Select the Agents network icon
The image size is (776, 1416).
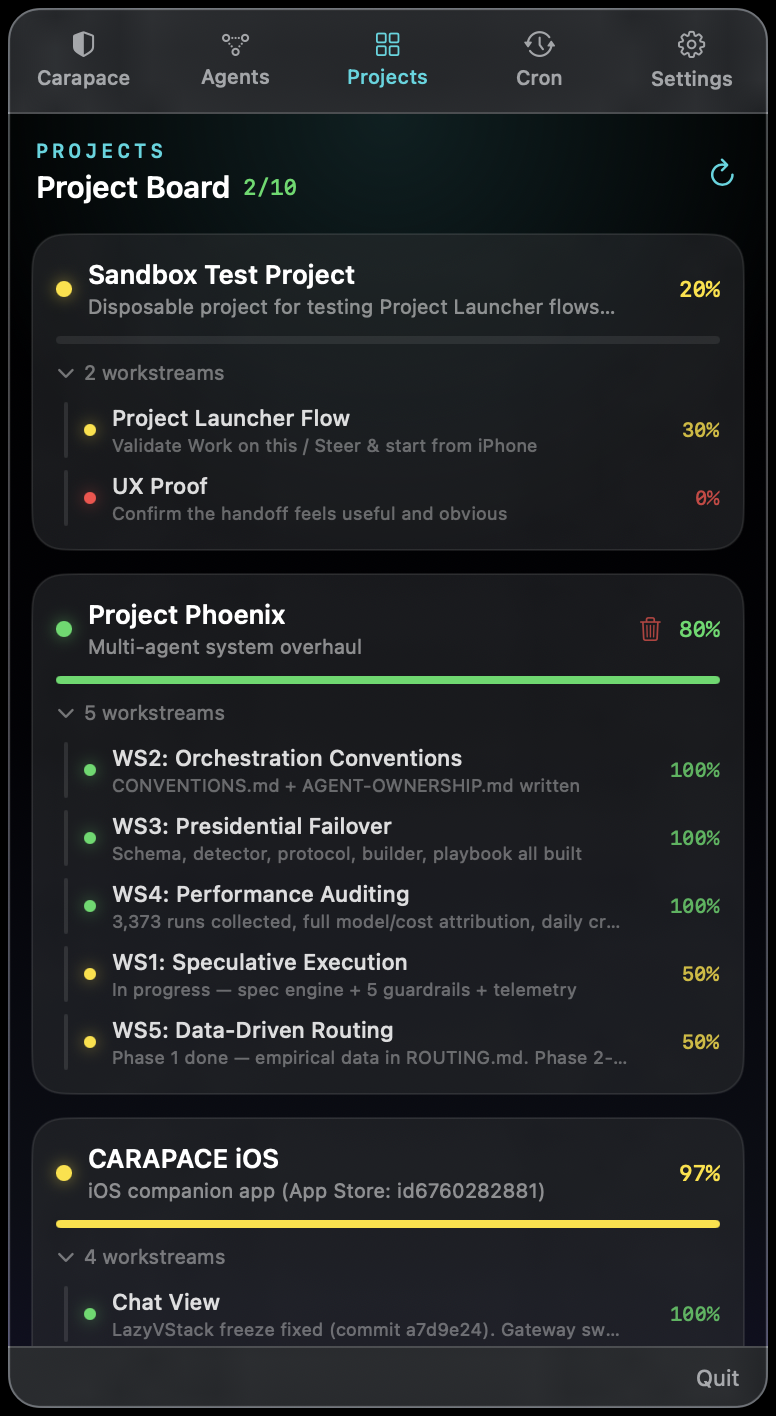pos(235,45)
